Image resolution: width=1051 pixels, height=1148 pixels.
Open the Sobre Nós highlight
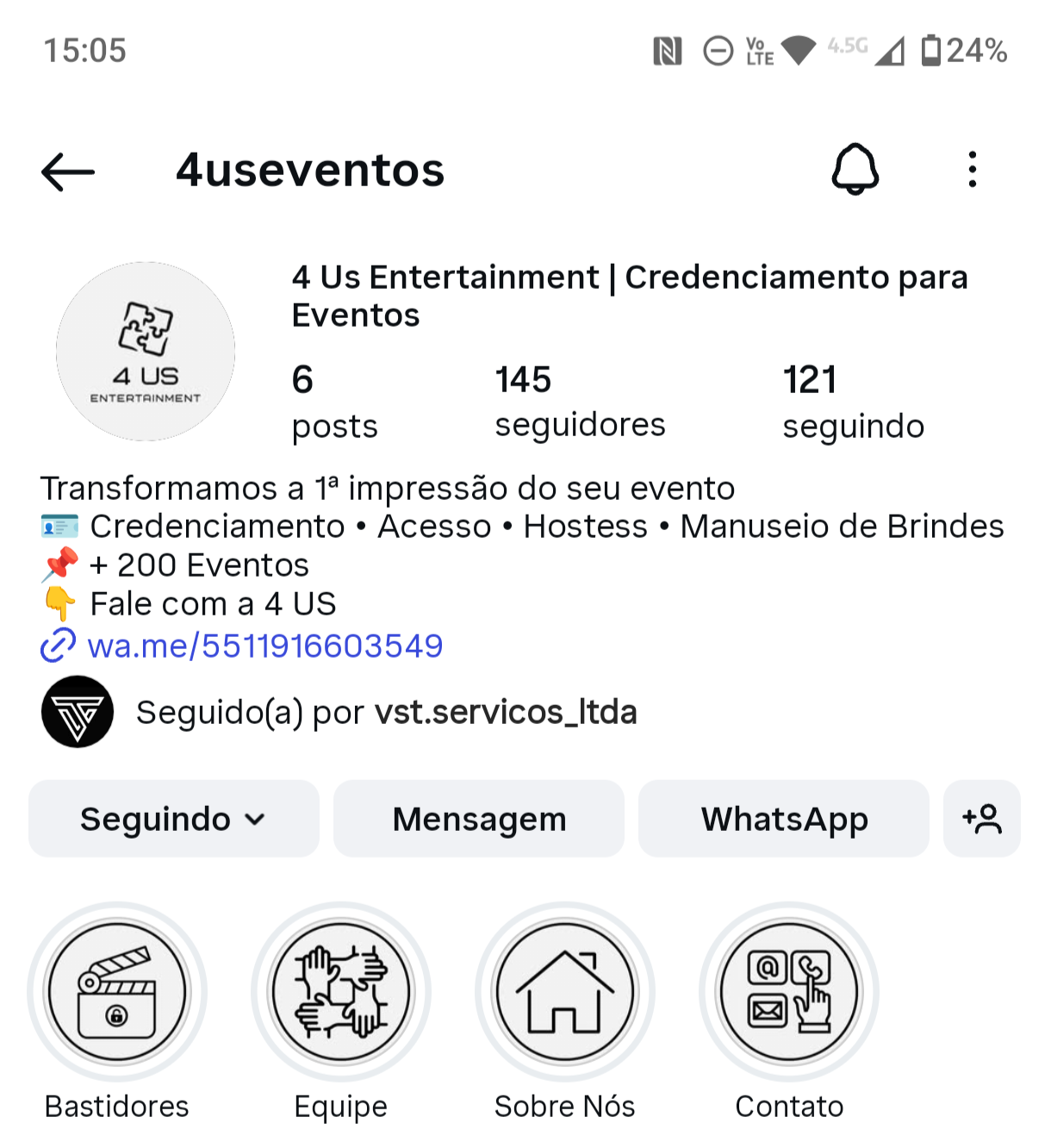click(x=565, y=992)
